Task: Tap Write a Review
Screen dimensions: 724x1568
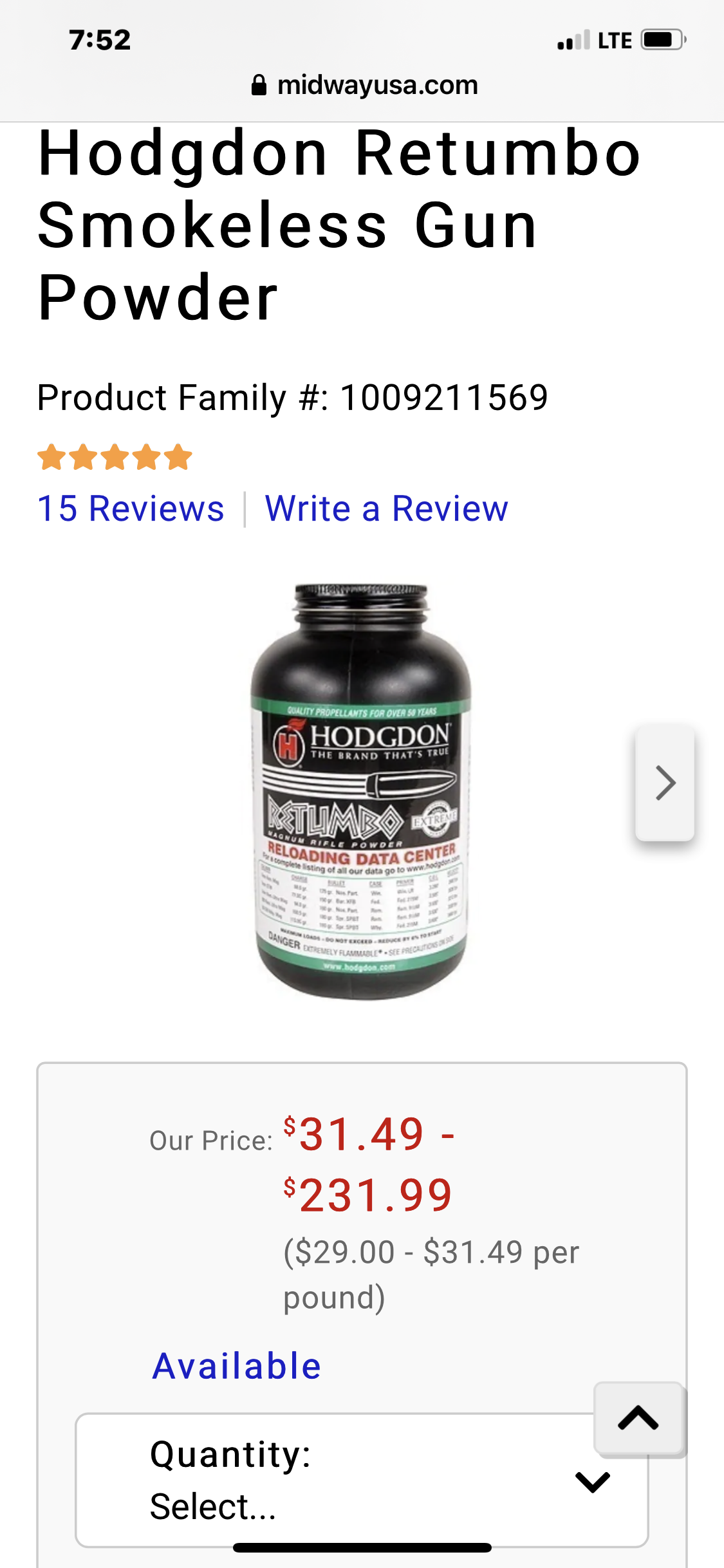Action: [386, 509]
